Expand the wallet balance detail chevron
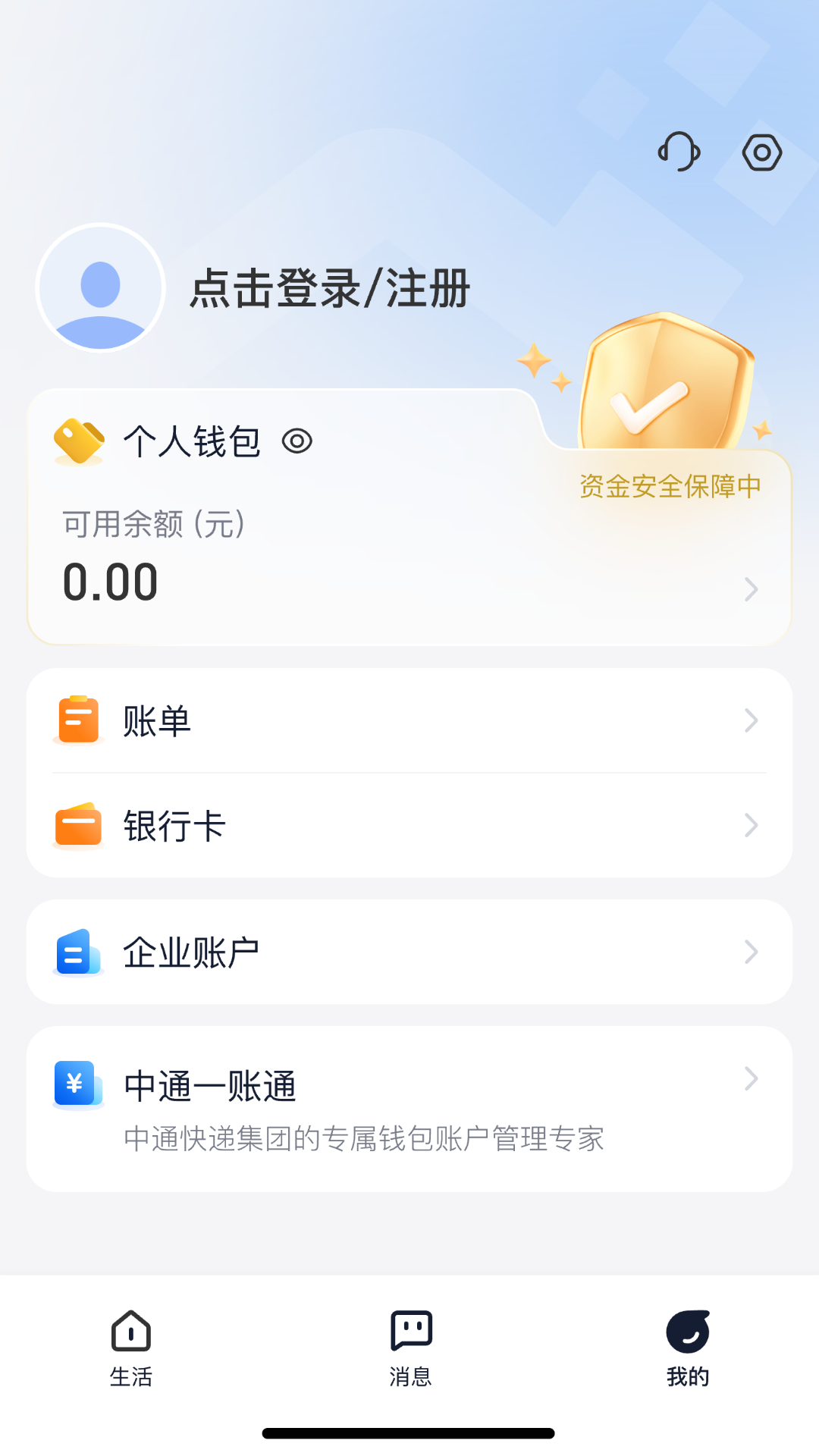This screenshot has width=819, height=1456. pyautogui.click(x=750, y=589)
